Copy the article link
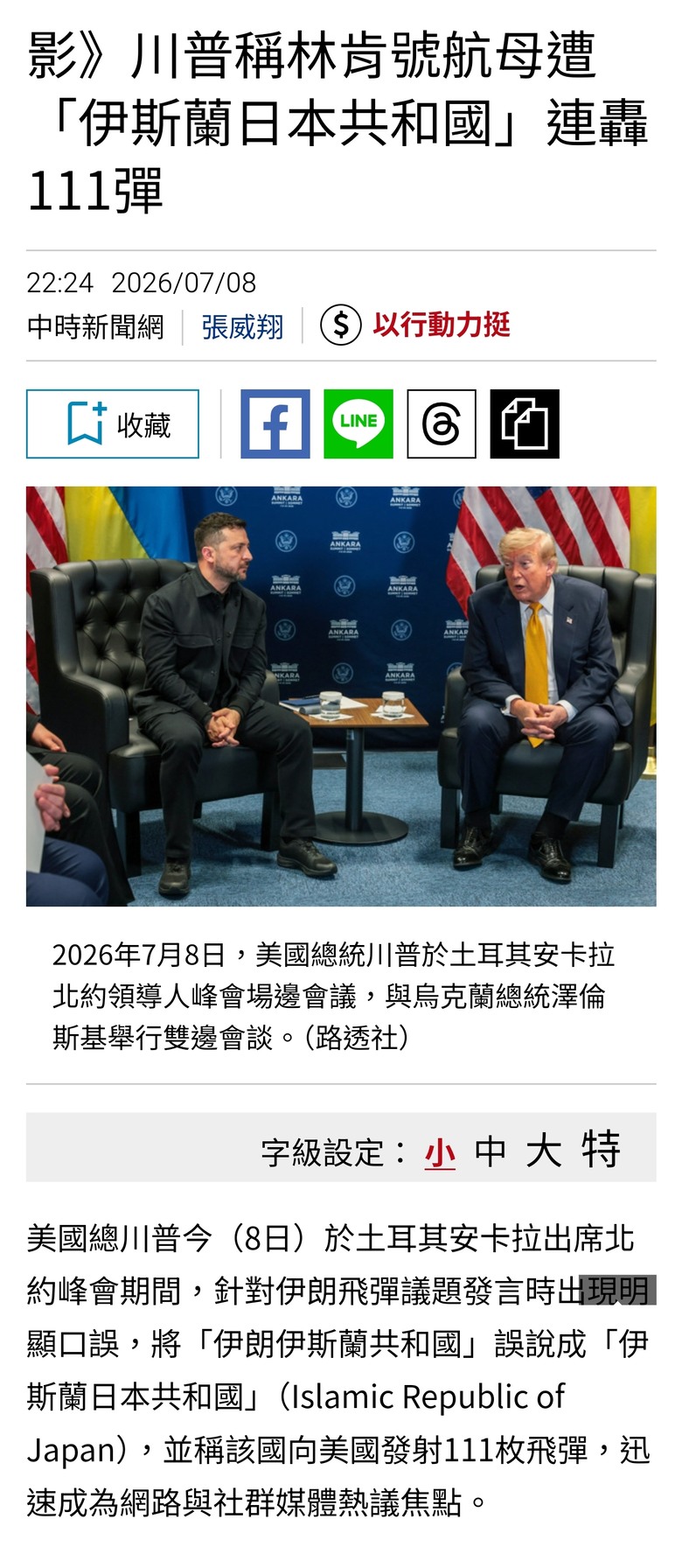 coord(525,424)
